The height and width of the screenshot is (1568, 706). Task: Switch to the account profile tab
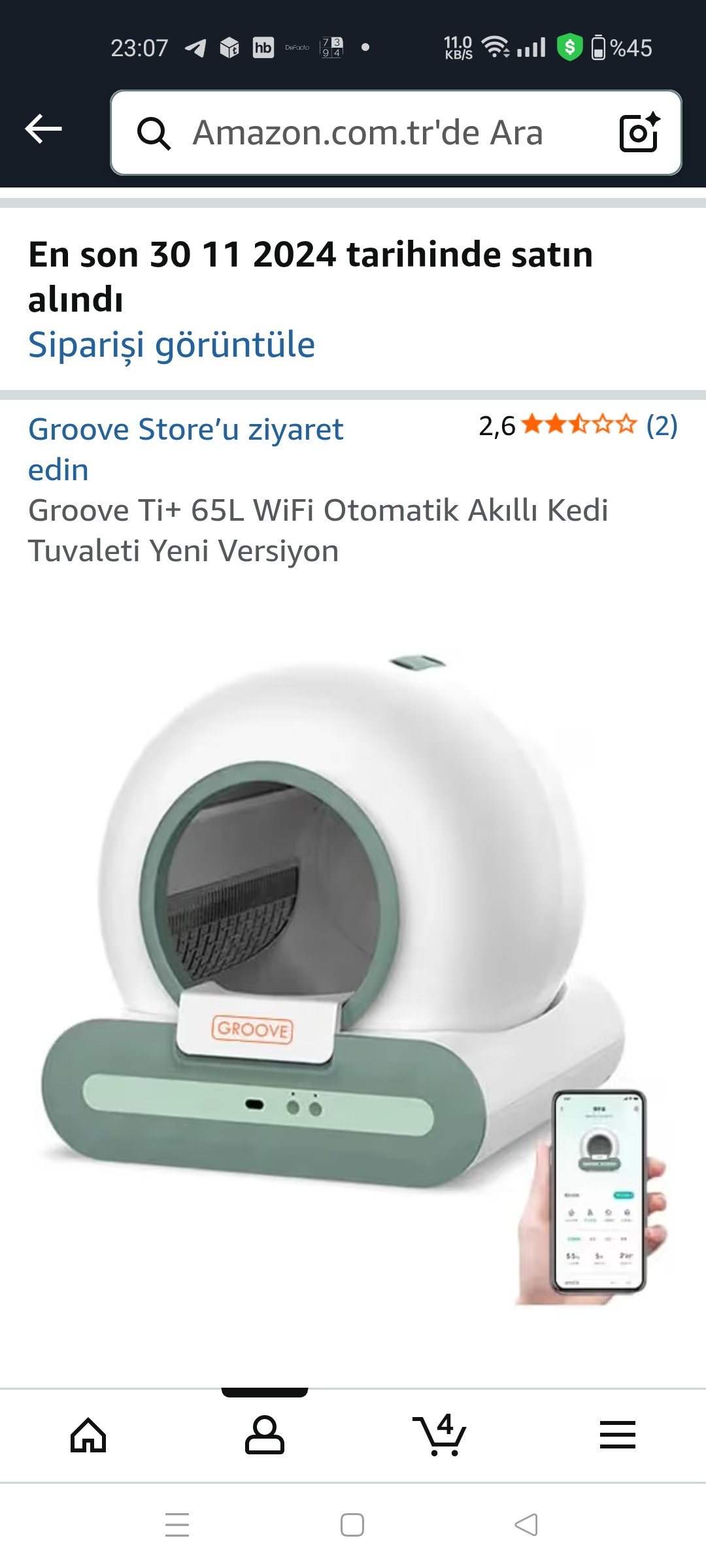(264, 1435)
